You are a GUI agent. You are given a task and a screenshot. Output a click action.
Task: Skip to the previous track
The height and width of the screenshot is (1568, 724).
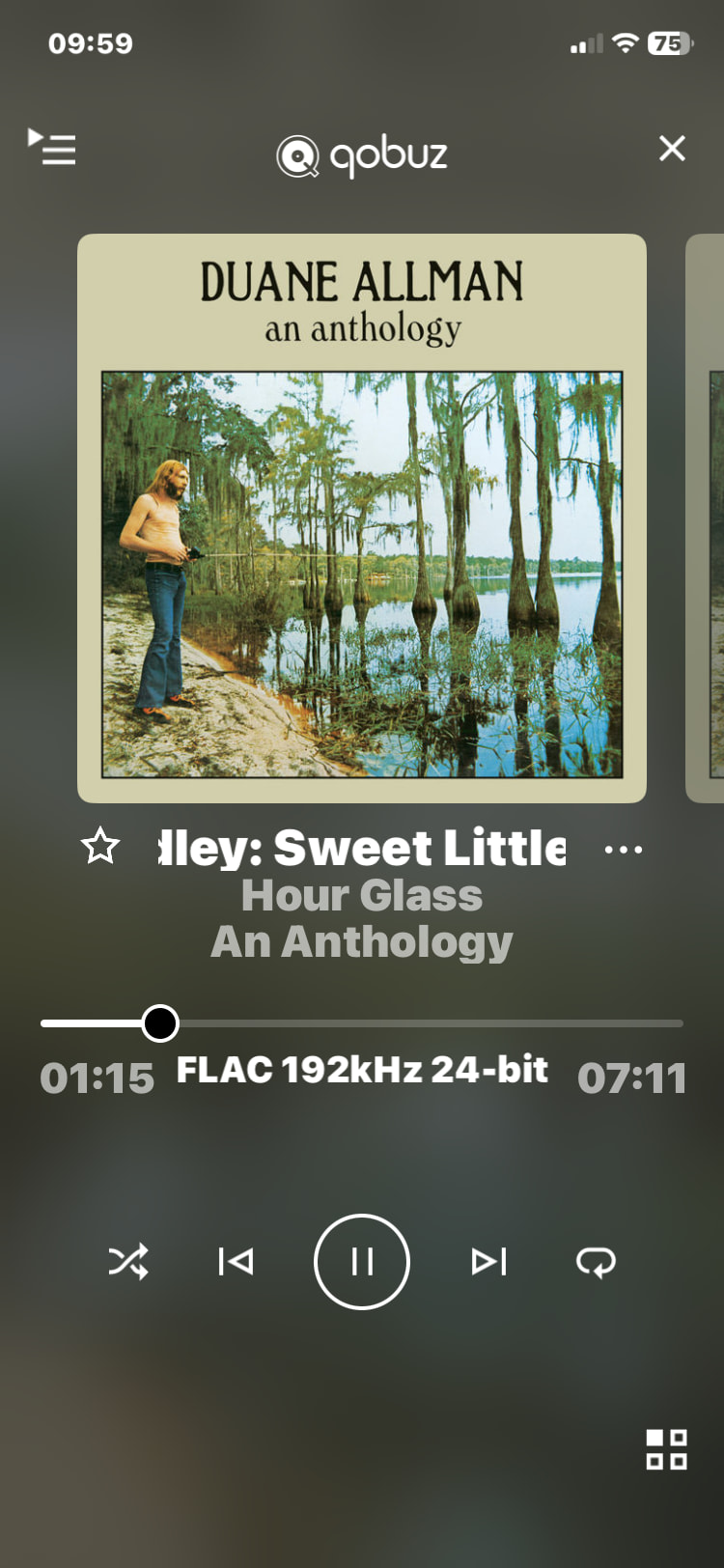tap(236, 1261)
